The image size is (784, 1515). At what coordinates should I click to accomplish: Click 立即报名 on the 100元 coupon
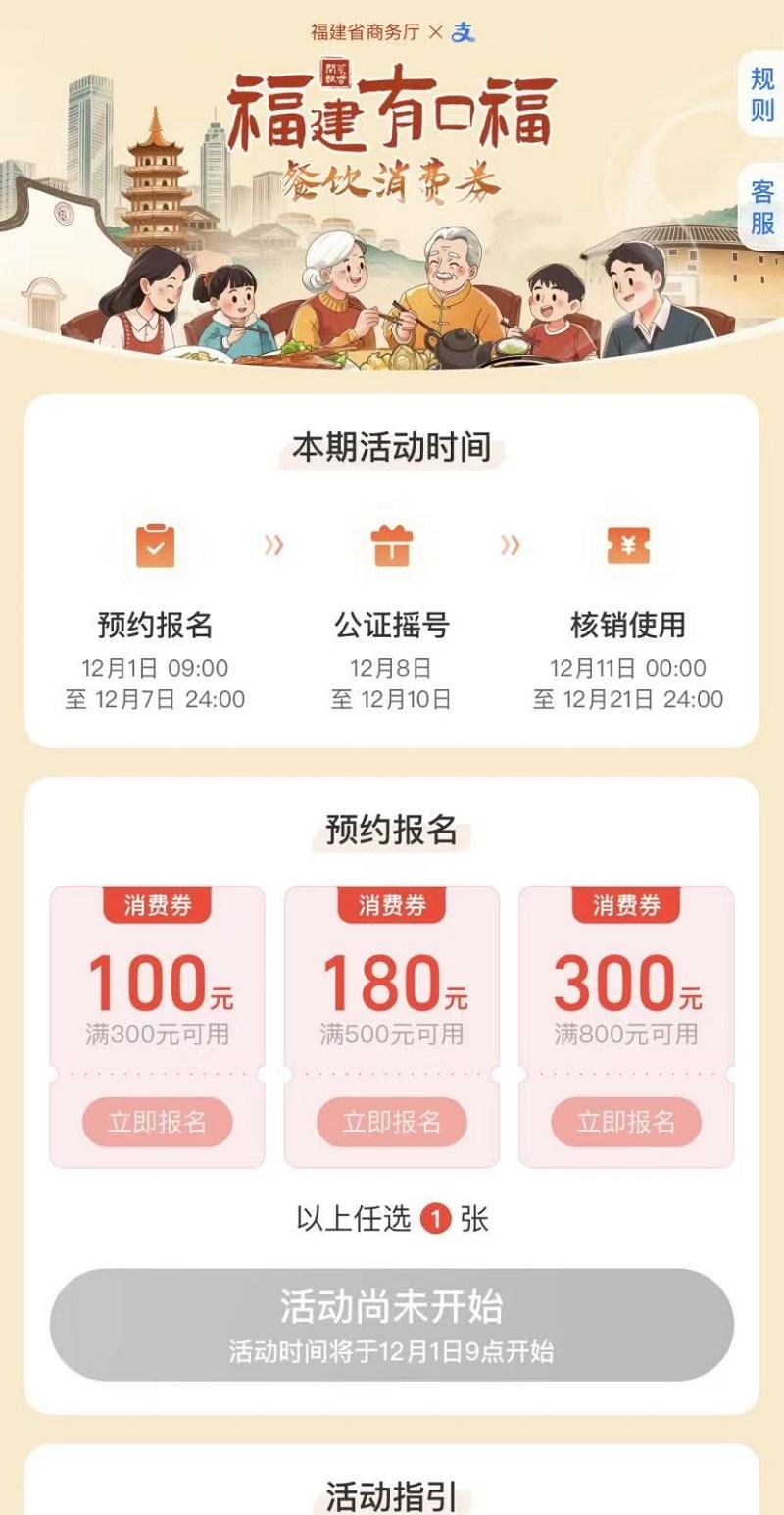[158, 1121]
